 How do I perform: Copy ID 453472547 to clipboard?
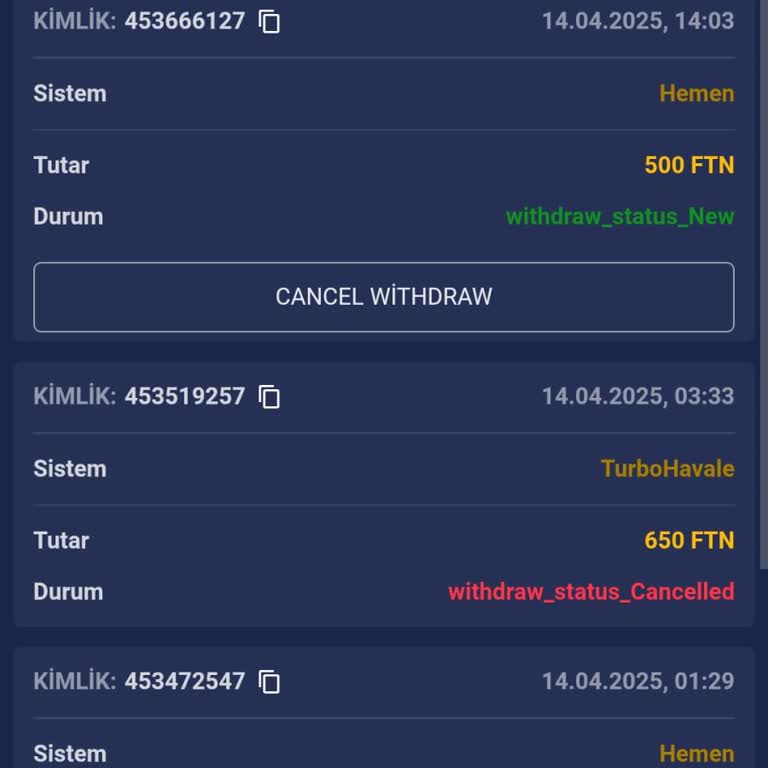coord(270,682)
